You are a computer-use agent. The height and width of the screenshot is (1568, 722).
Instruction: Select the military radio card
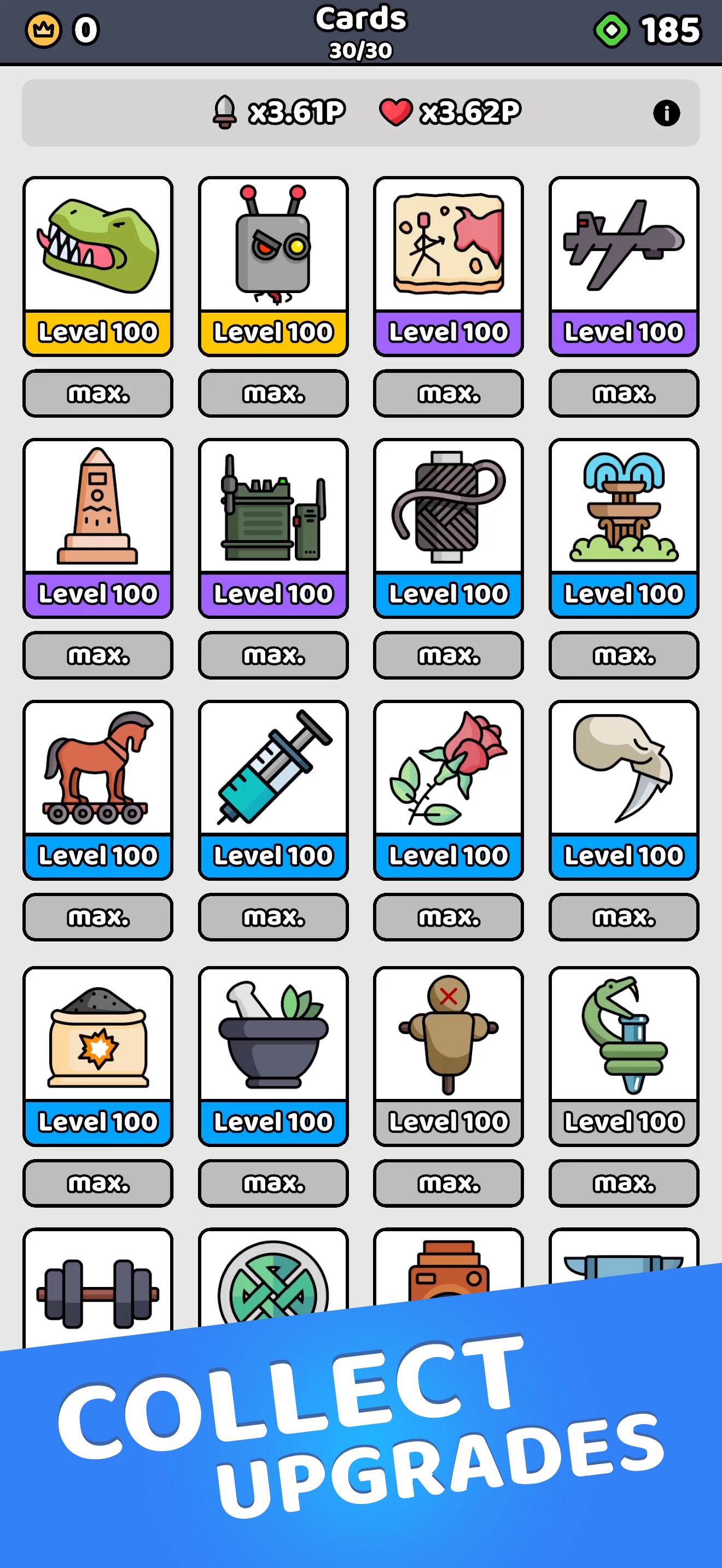[273, 527]
